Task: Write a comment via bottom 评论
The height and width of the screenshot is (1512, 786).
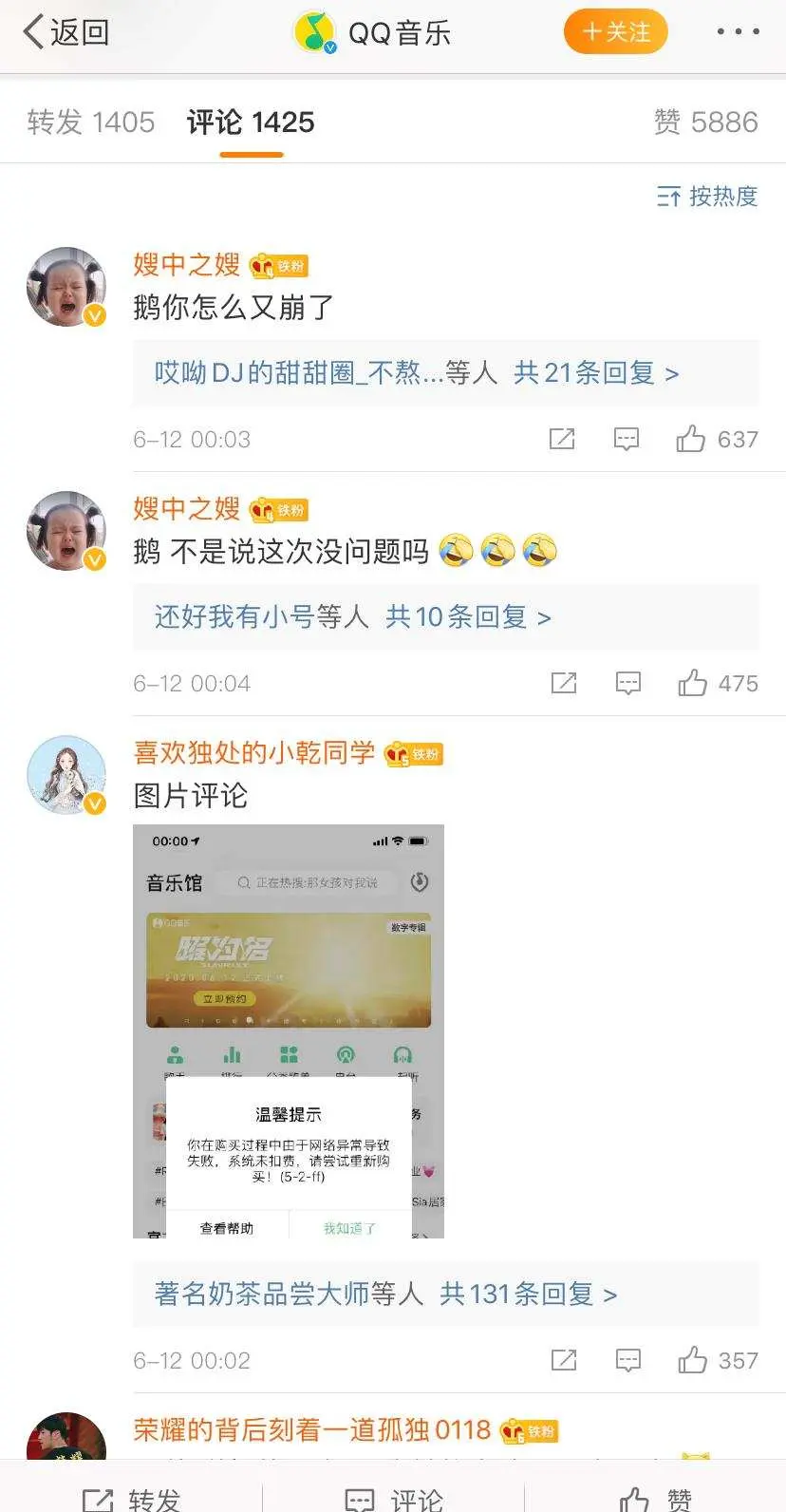Action: (x=393, y=1499)
